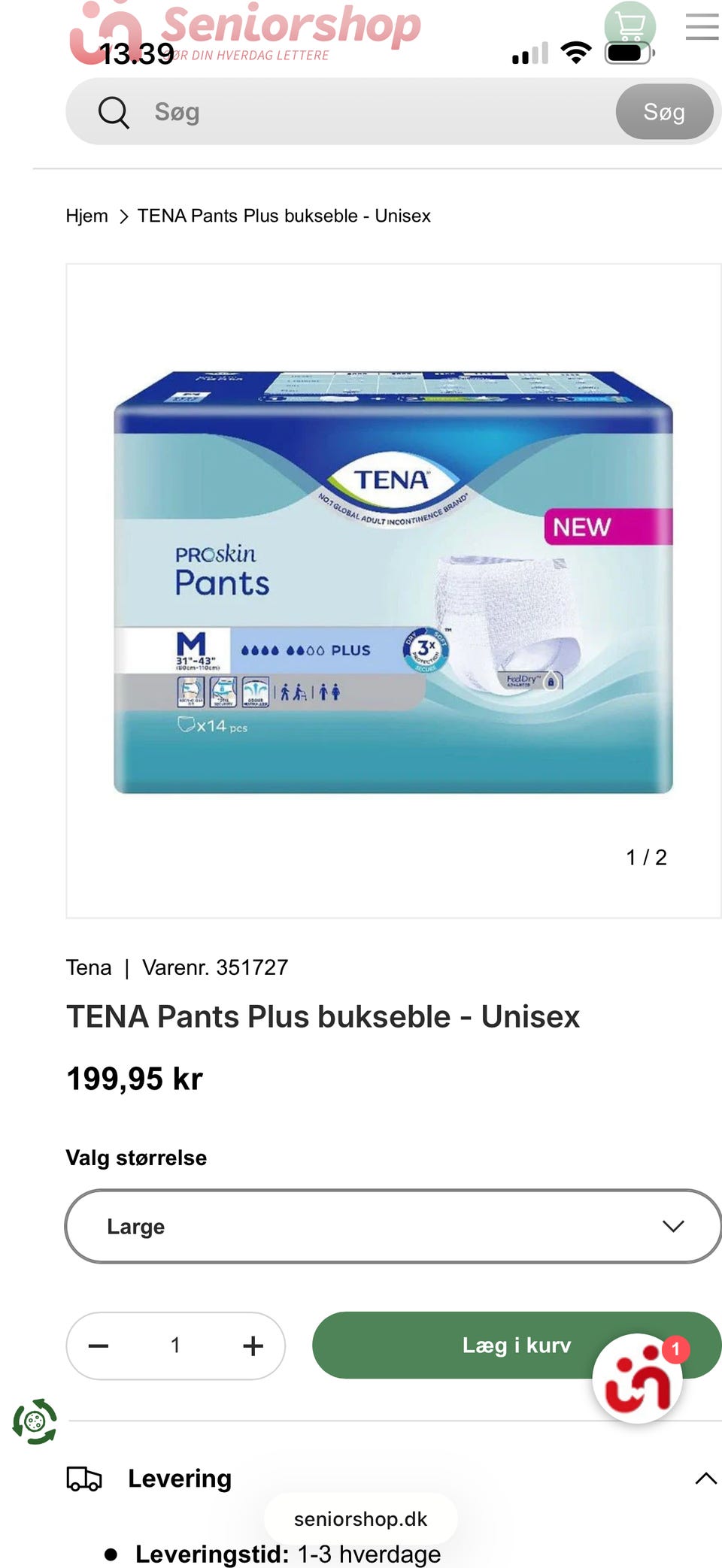Add product with Læg i kurv

517,1345
